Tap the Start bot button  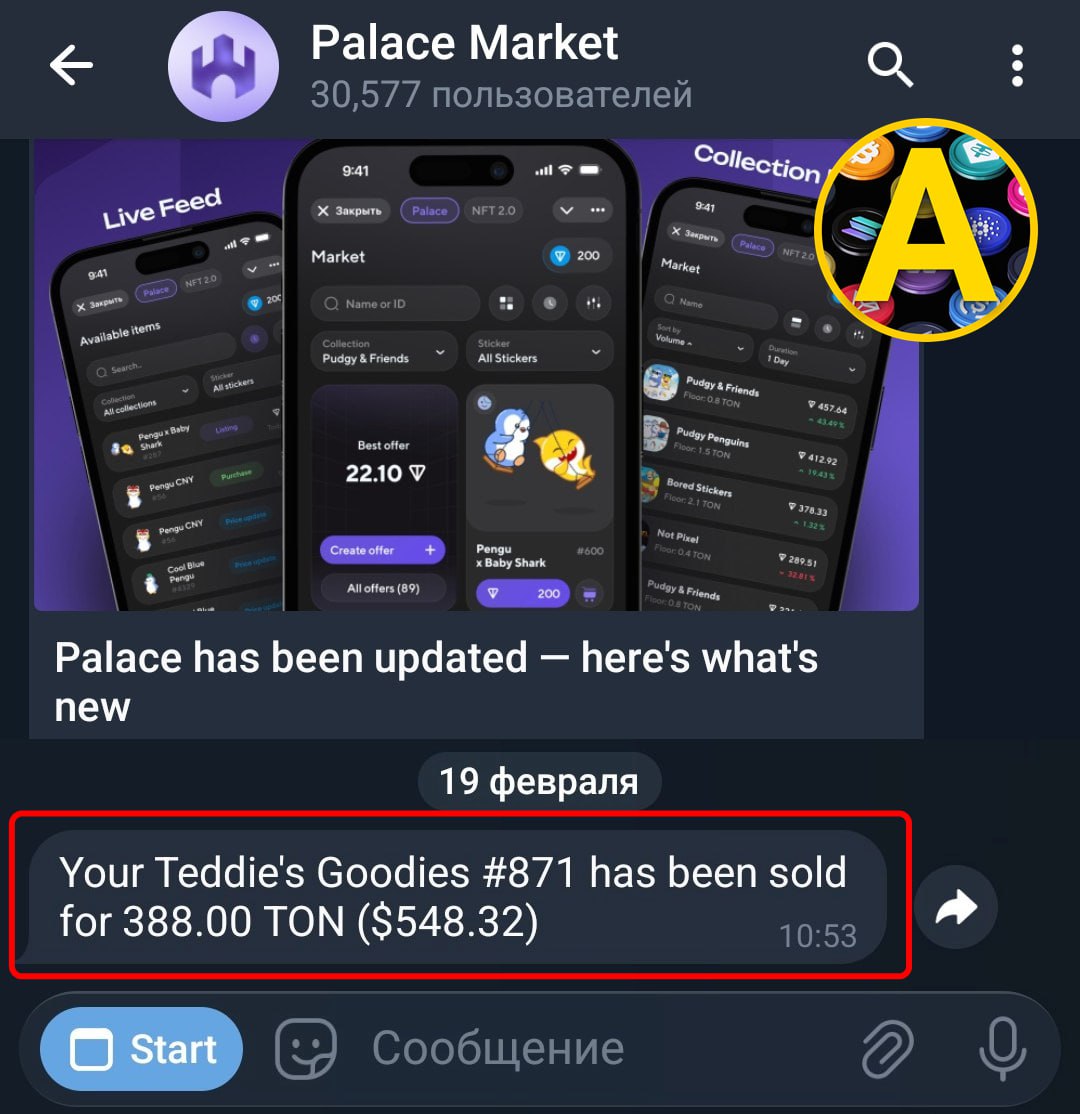point(142,1049)
